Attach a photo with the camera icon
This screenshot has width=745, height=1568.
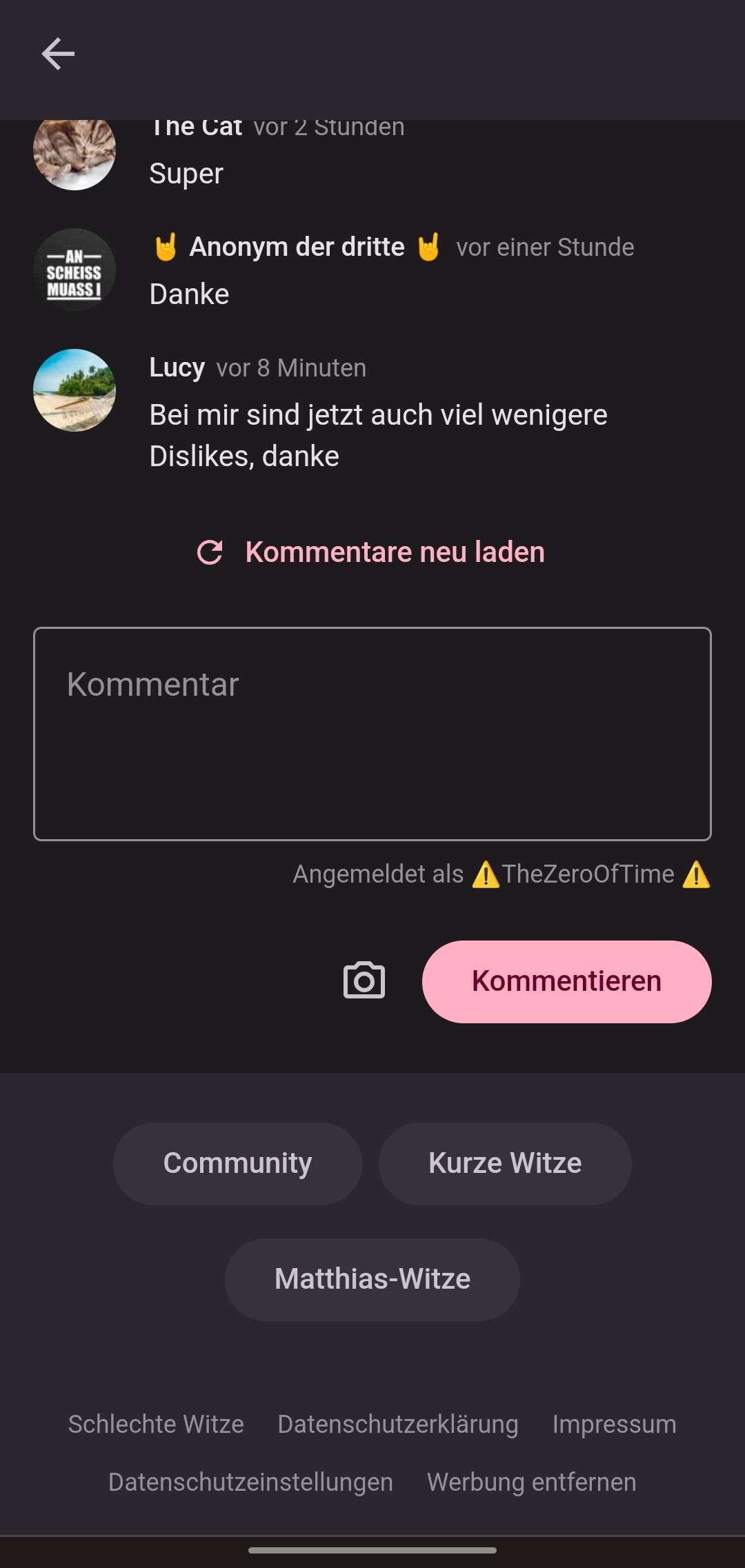coord(364,981)
